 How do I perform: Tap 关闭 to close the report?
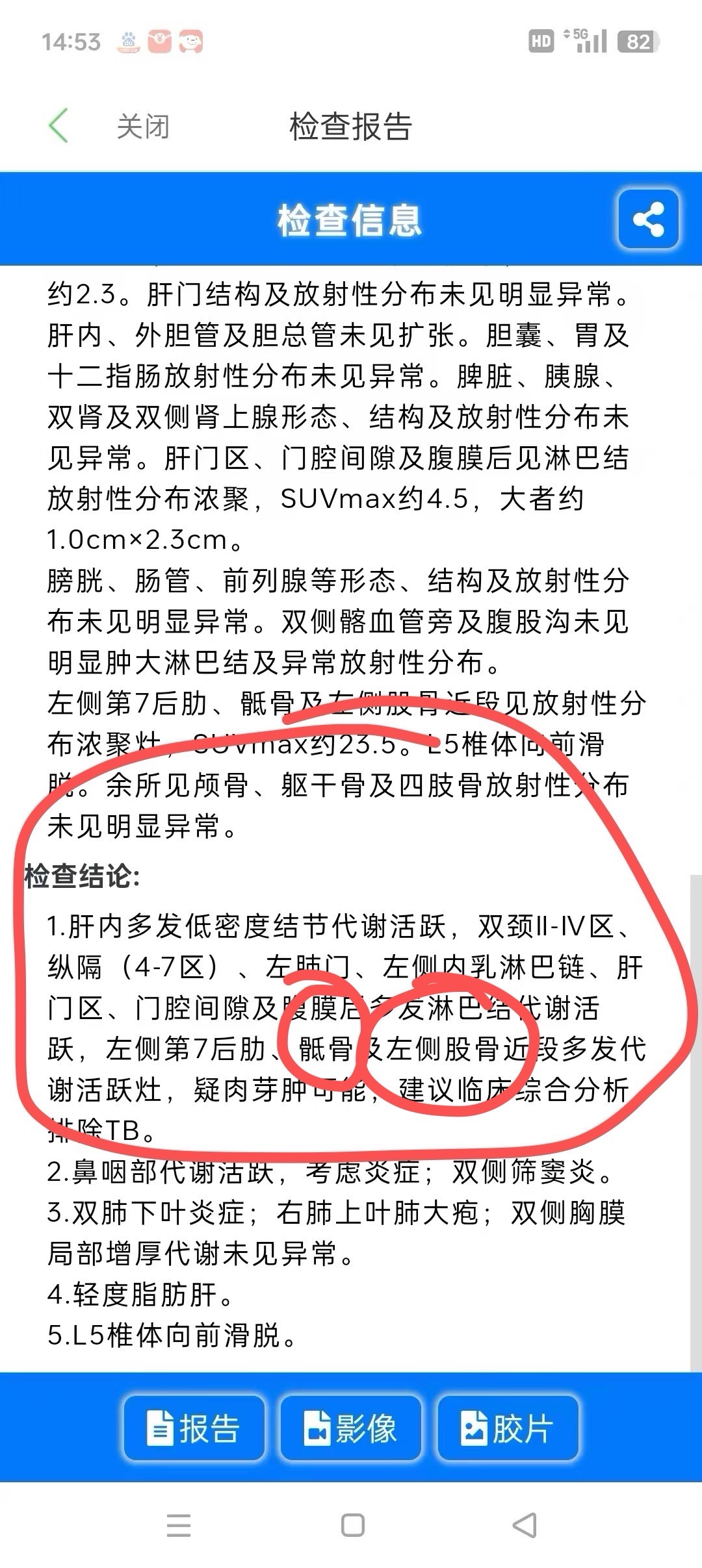point(143,126)
